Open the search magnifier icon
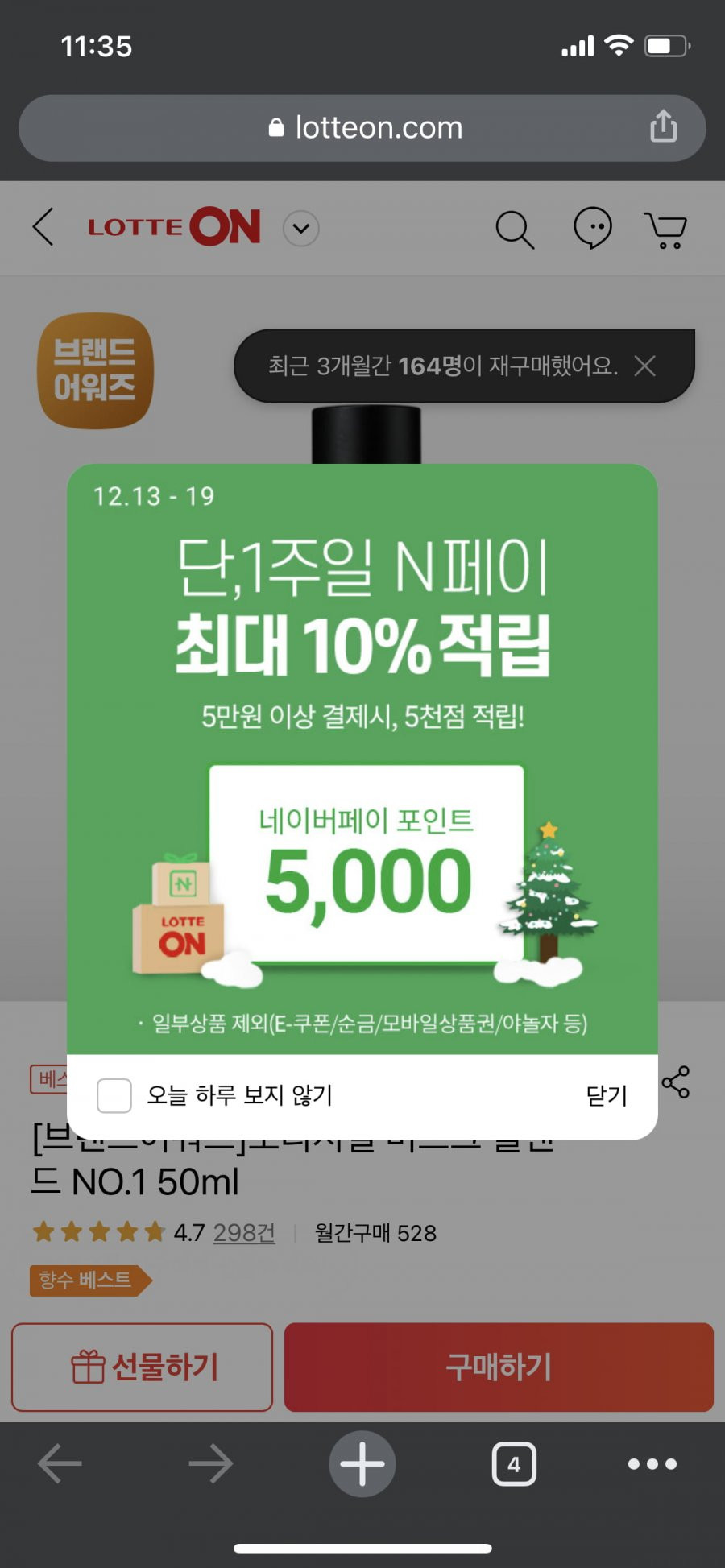The image size is (725, 1568). [x=515, y=230]
